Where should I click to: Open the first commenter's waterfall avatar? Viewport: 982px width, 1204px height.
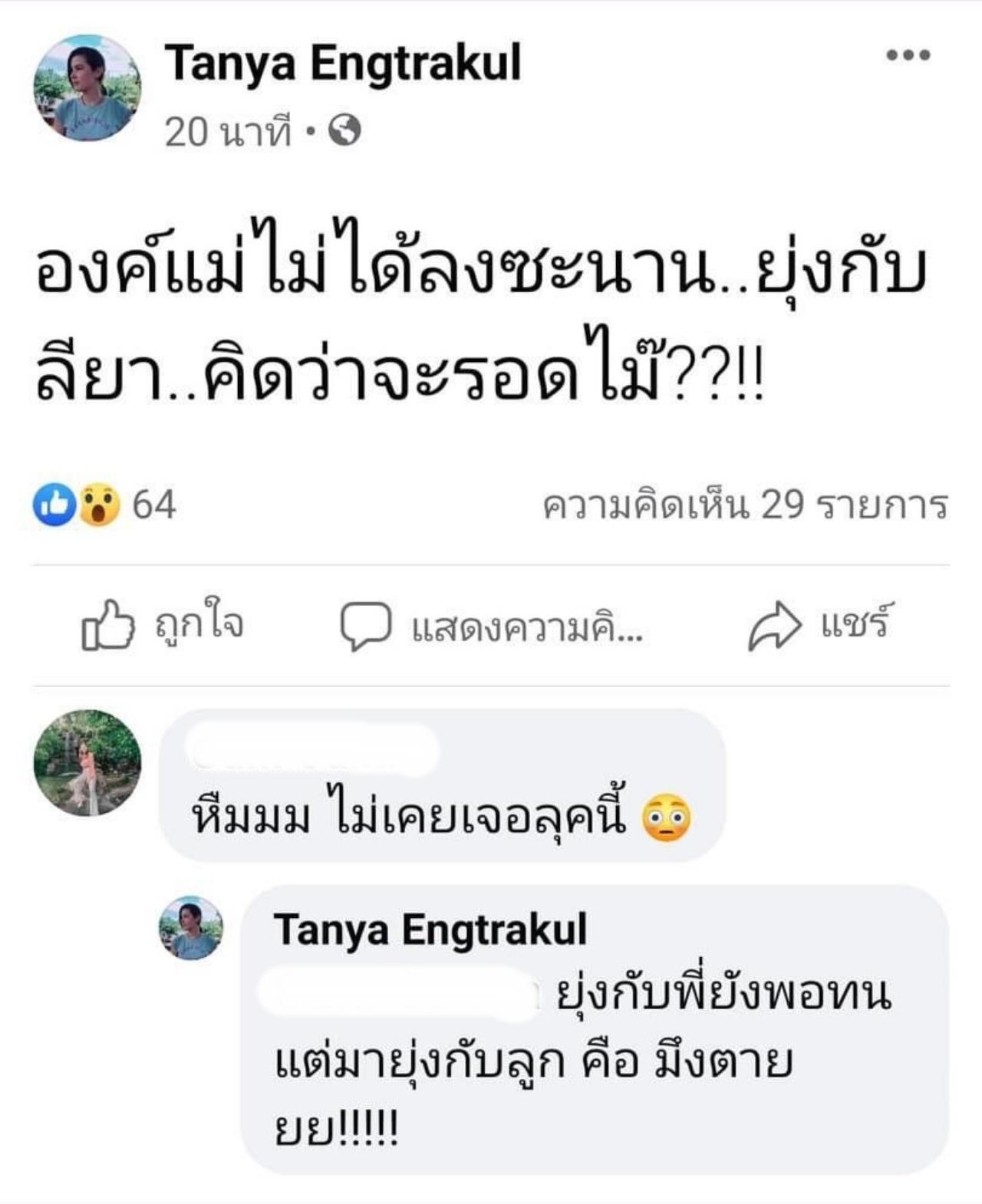tap(87, 762)
